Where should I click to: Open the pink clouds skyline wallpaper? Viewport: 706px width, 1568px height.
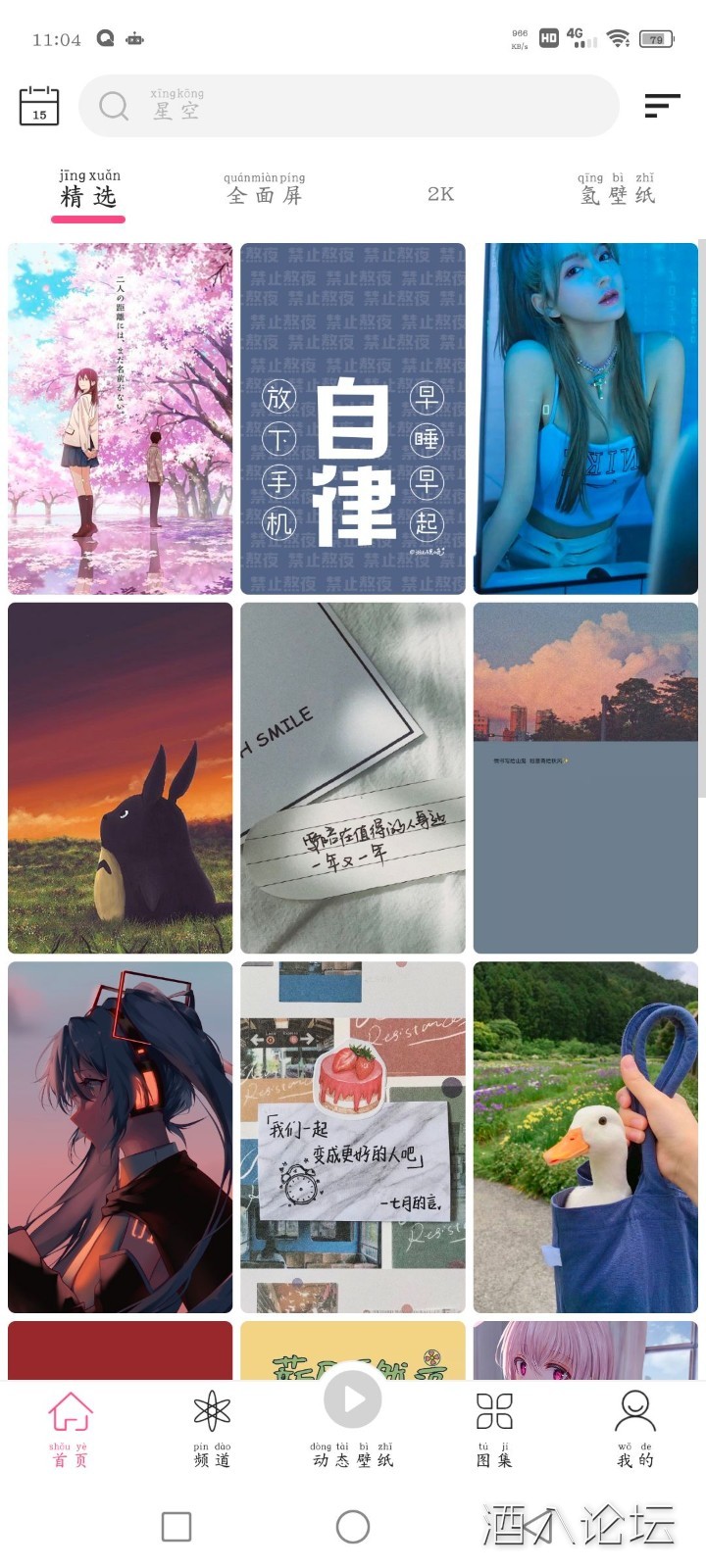click(585, 777)
